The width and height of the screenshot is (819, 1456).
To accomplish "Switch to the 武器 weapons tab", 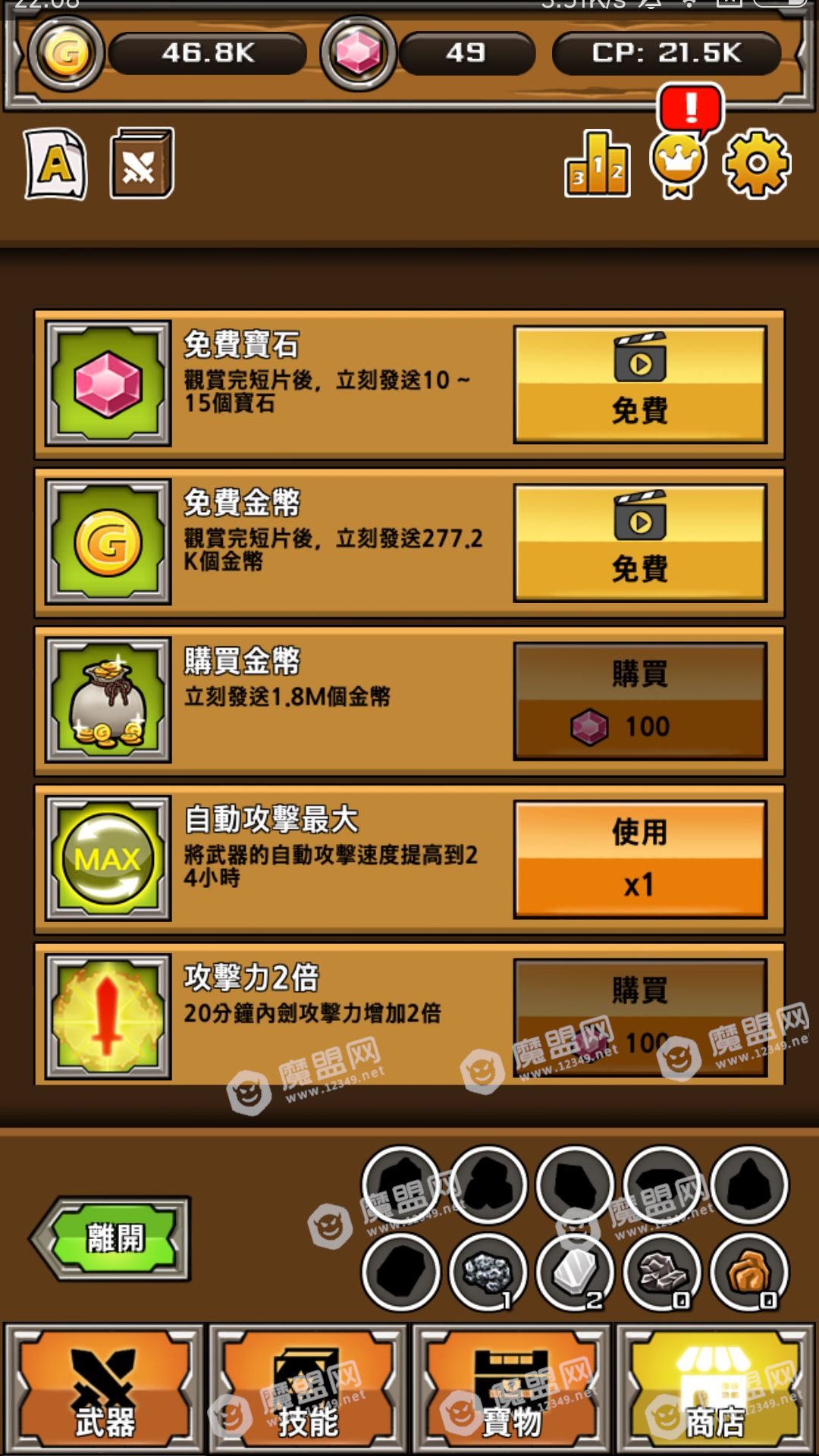I will 105,1389.
